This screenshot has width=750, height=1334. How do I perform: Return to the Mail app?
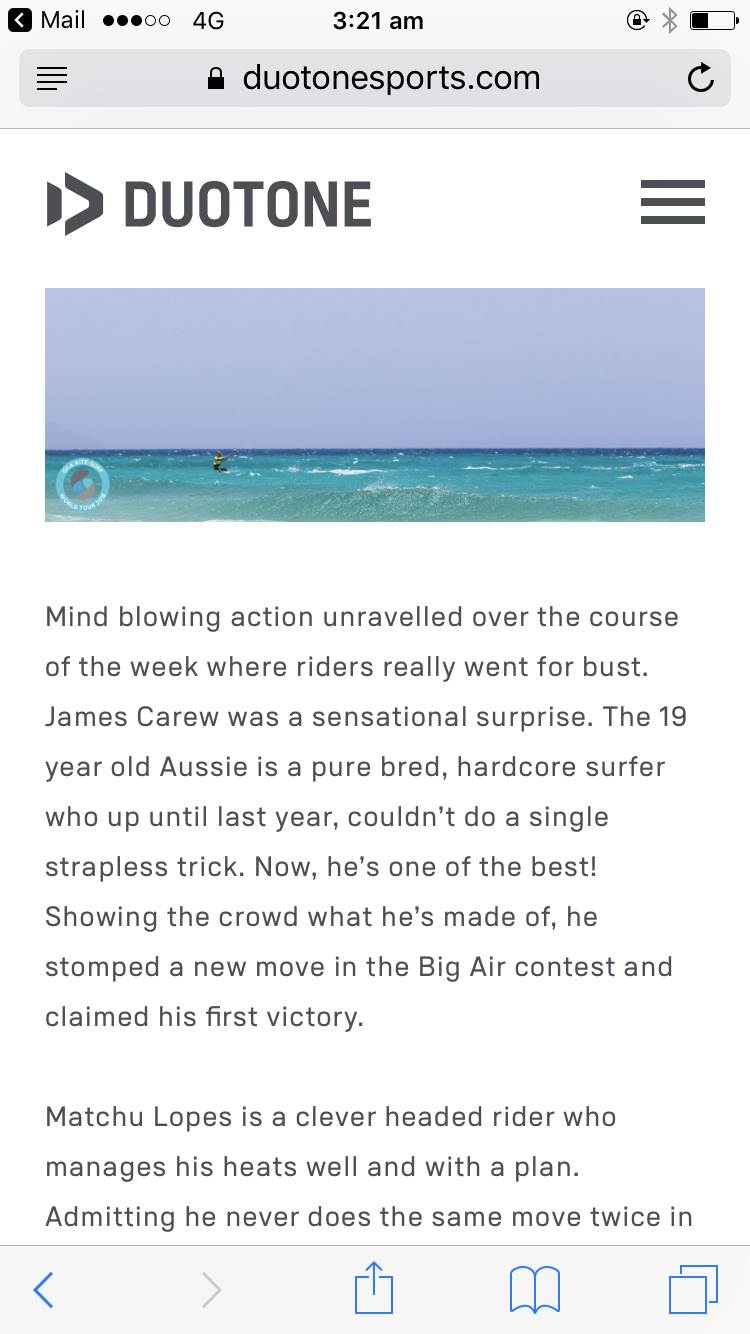pyautogui.click(x=46, y=20)
